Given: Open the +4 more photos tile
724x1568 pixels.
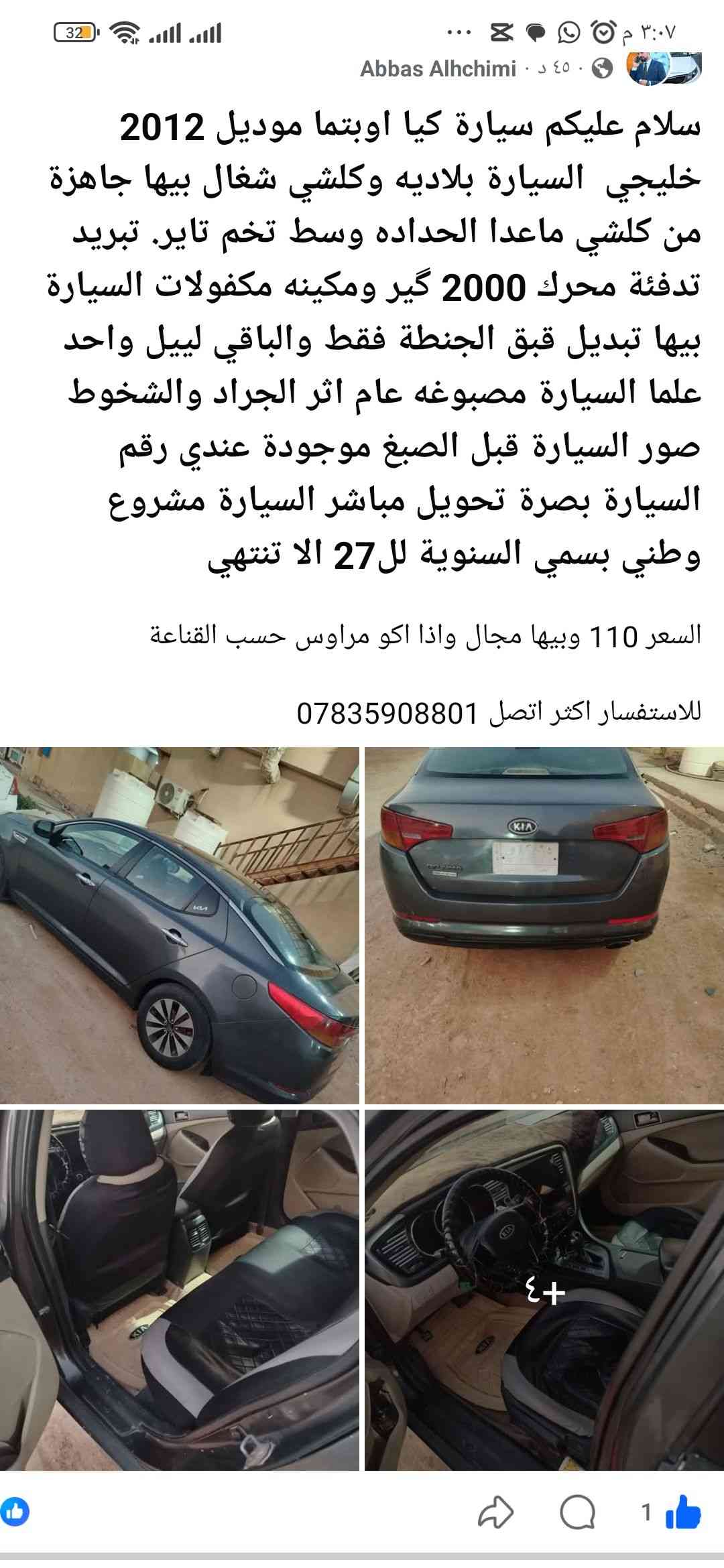Looking at the screenshot, I should point(544,1290).
